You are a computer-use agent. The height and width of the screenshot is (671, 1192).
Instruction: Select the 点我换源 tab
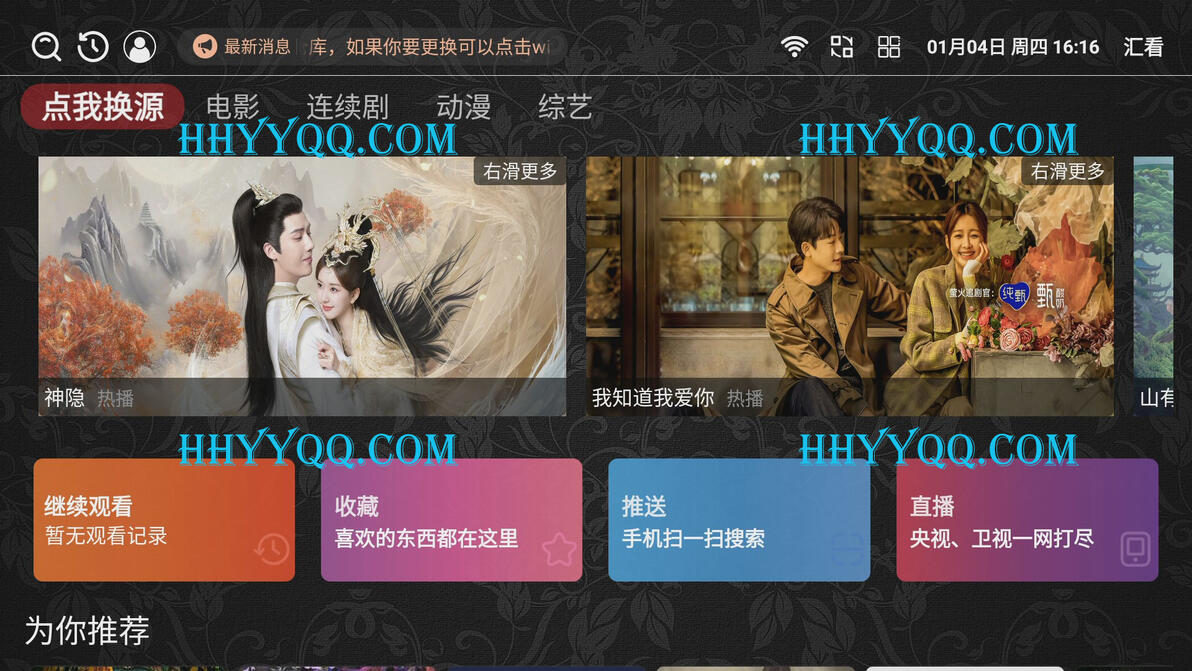[x=102, y=107]
